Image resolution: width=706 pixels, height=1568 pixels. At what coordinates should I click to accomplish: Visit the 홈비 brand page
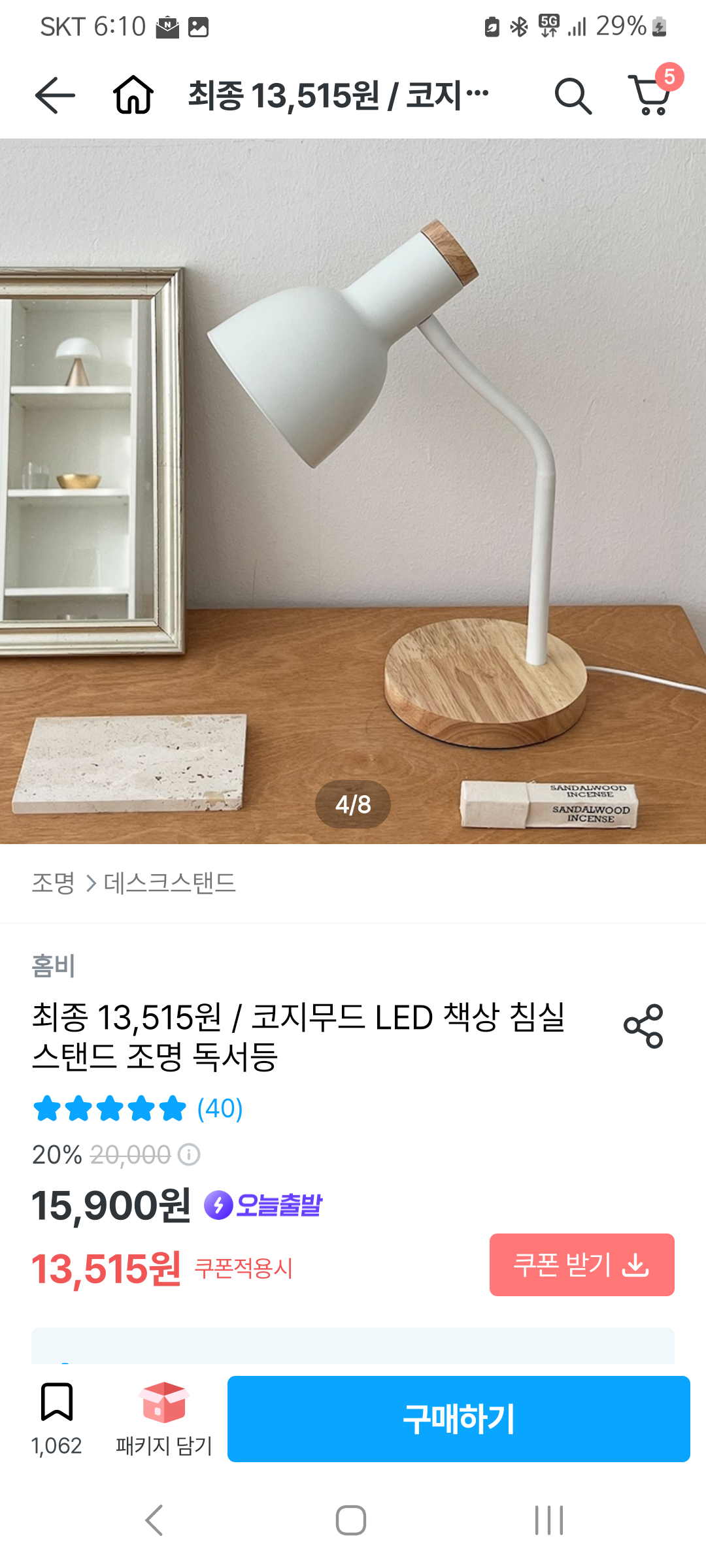coord(54,966)
